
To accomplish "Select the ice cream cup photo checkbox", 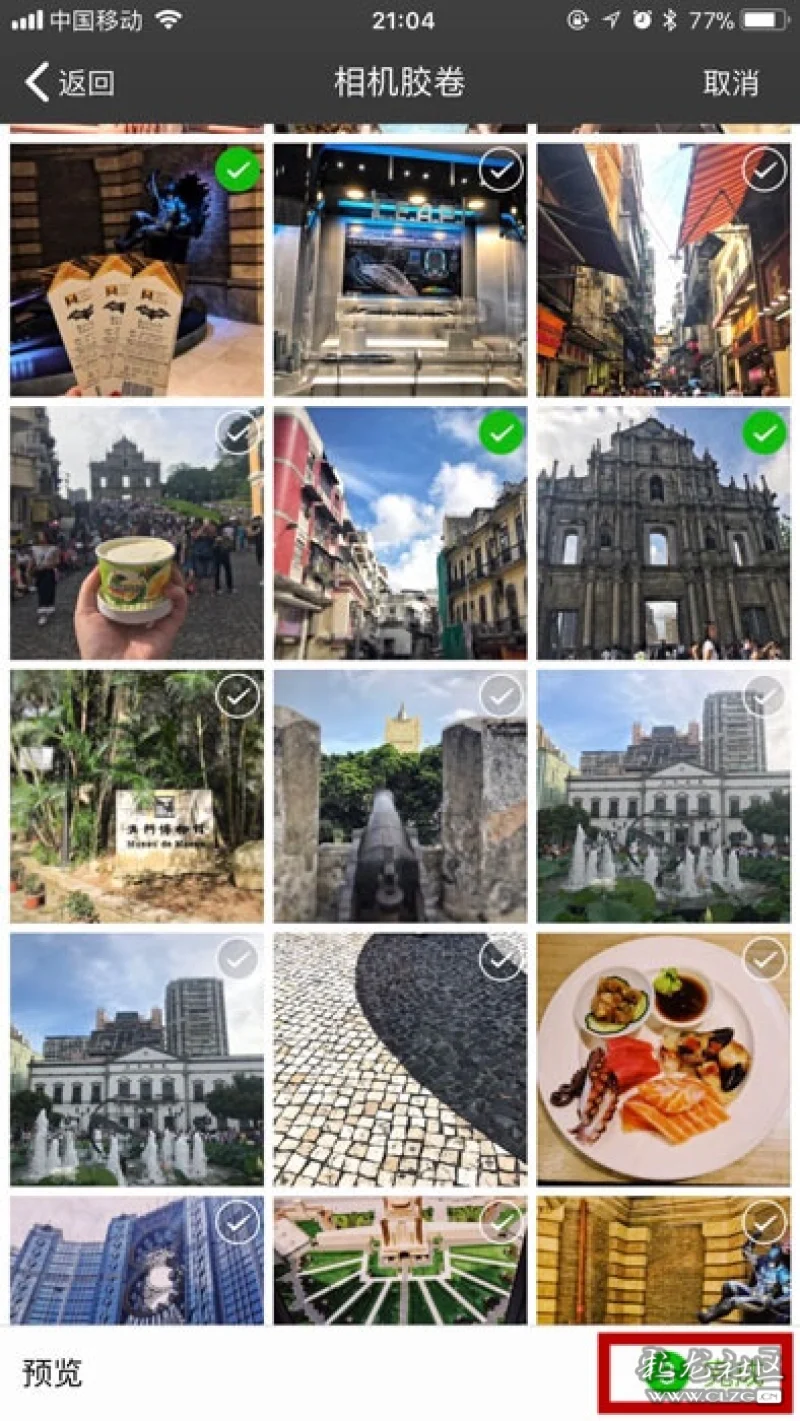I will click(237, 434).
